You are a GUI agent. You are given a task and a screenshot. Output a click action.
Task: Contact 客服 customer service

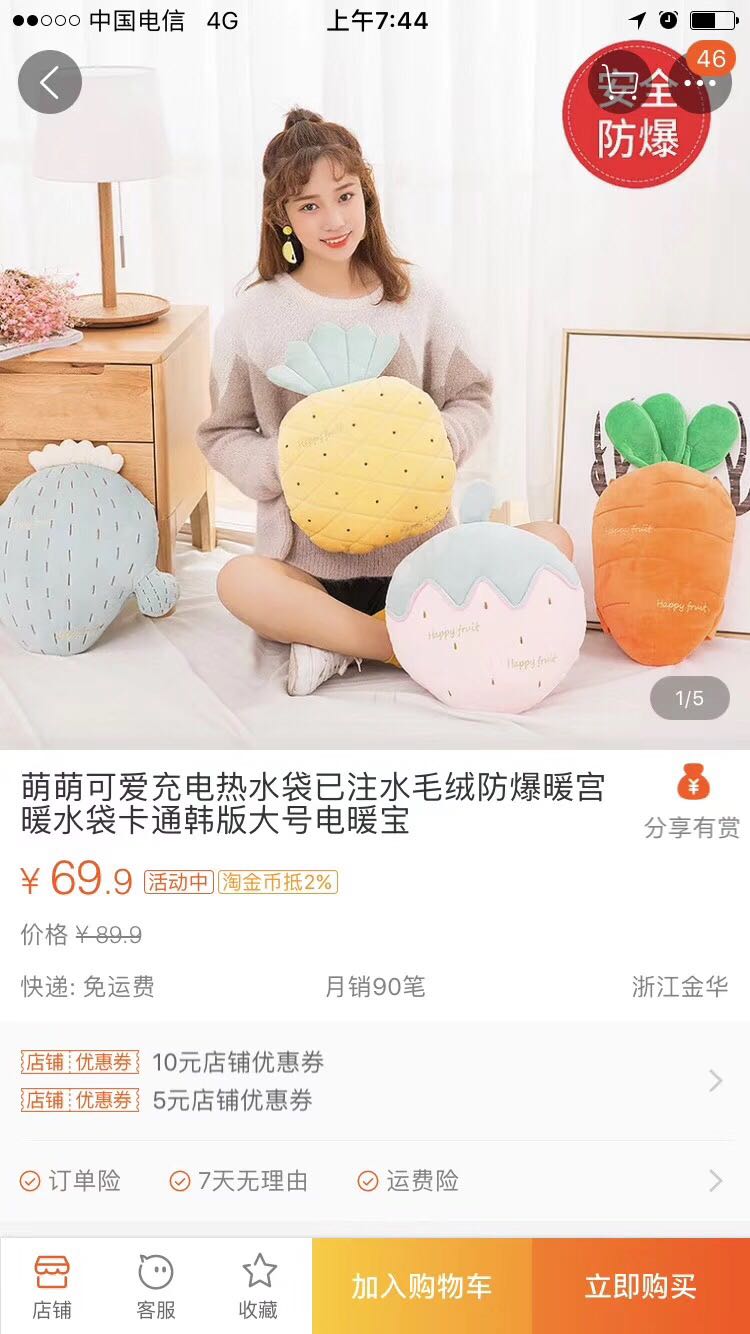(x=156, y=1286)
